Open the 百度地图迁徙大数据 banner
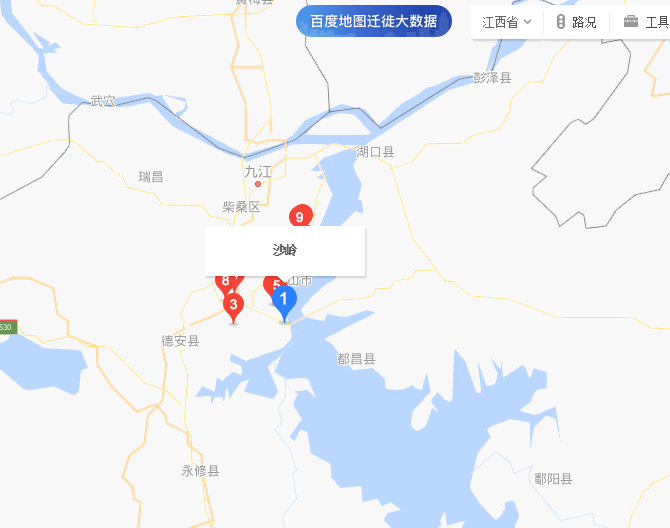This screenshot has height=528, width=670. click(373, 21)
